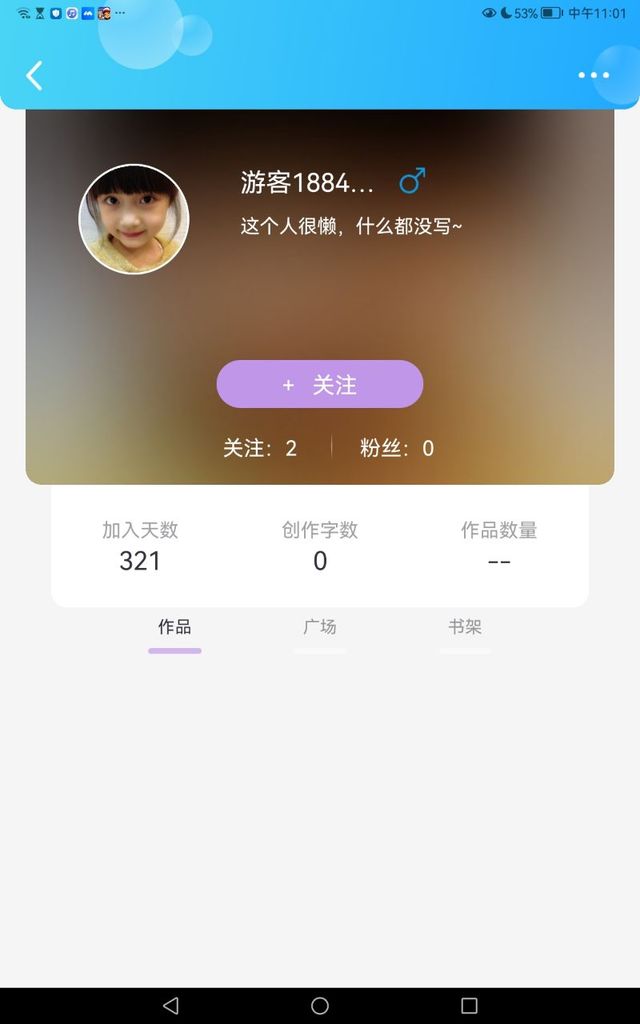Open the three-dot overflow menu
Viewport: 640px width, 1024px height.
[594, 75]
